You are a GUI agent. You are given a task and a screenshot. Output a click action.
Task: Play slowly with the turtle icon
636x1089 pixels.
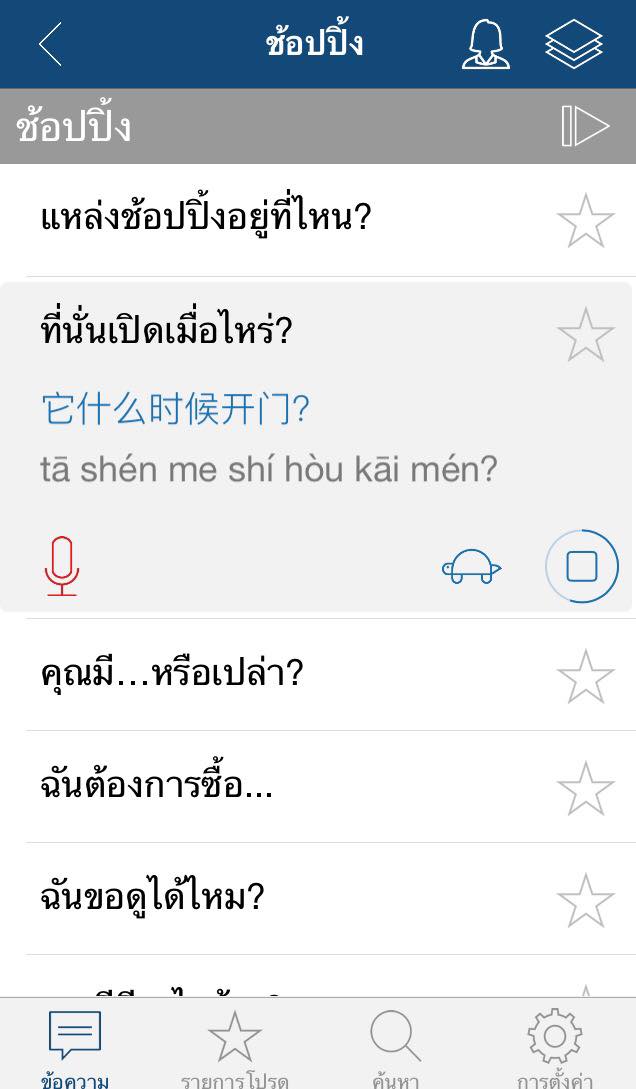click(x=471, y=566)
